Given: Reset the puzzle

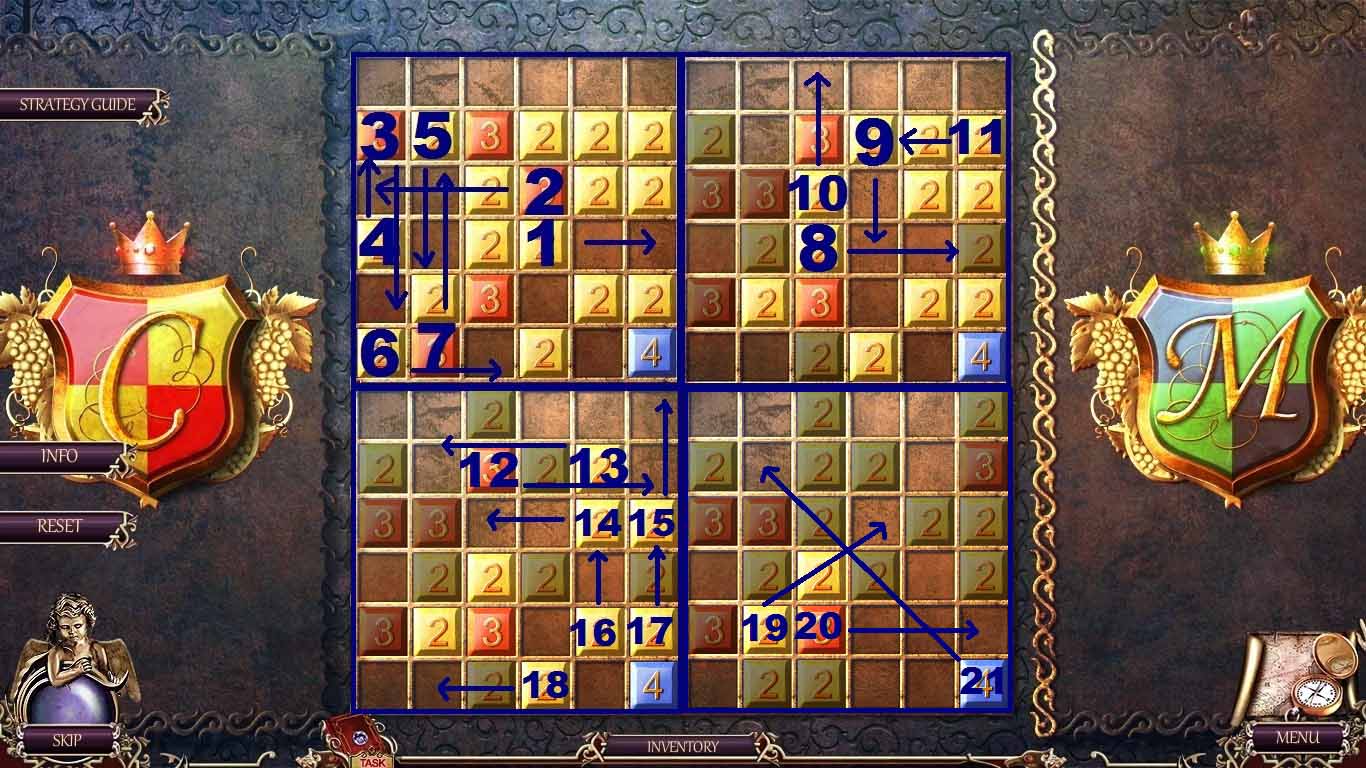Looking at the screenshot, I should coord(59,526).
